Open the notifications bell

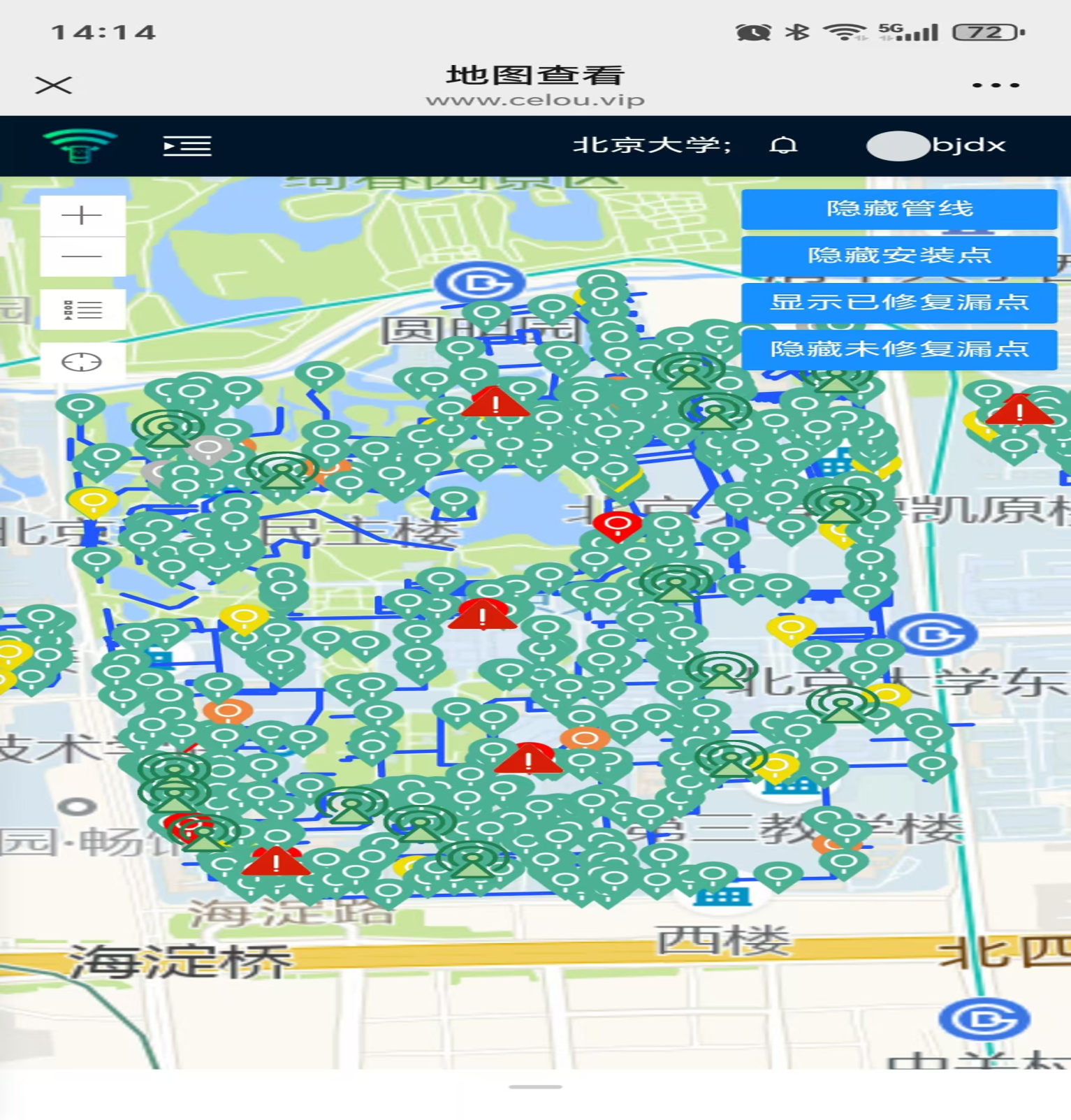pos(782,145)
